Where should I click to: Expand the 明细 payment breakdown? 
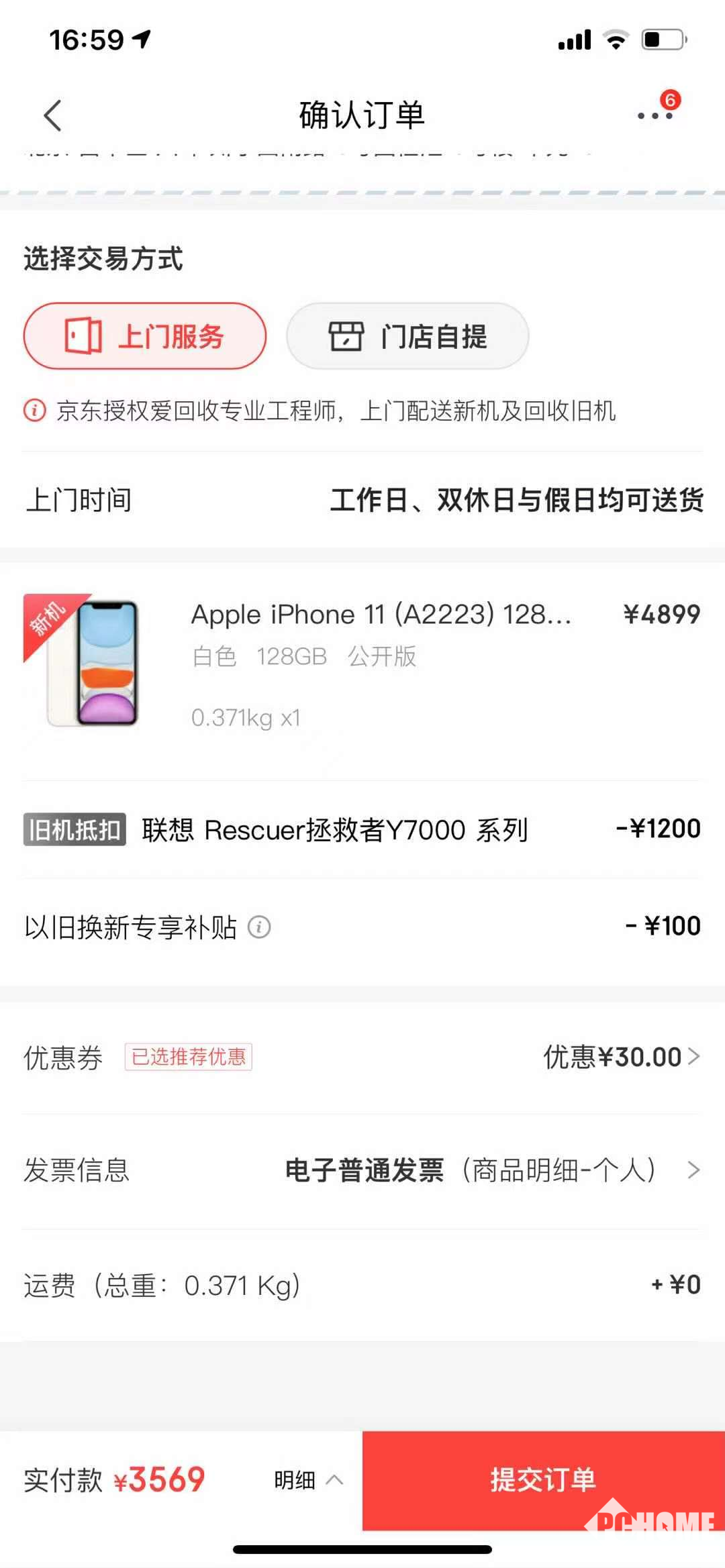(x=308, y=1479)
